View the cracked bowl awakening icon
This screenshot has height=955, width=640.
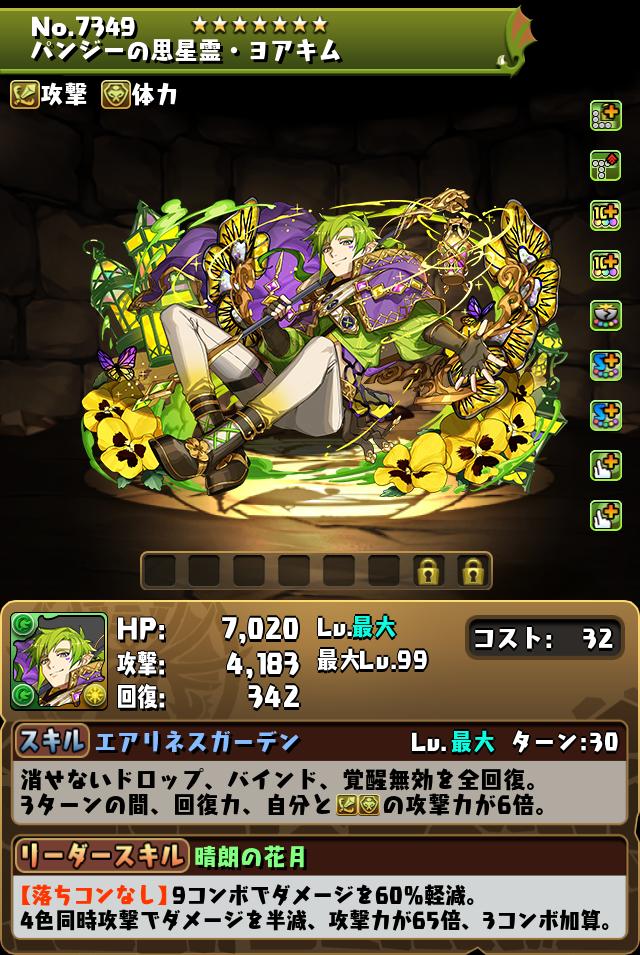[x=605, y=315]
